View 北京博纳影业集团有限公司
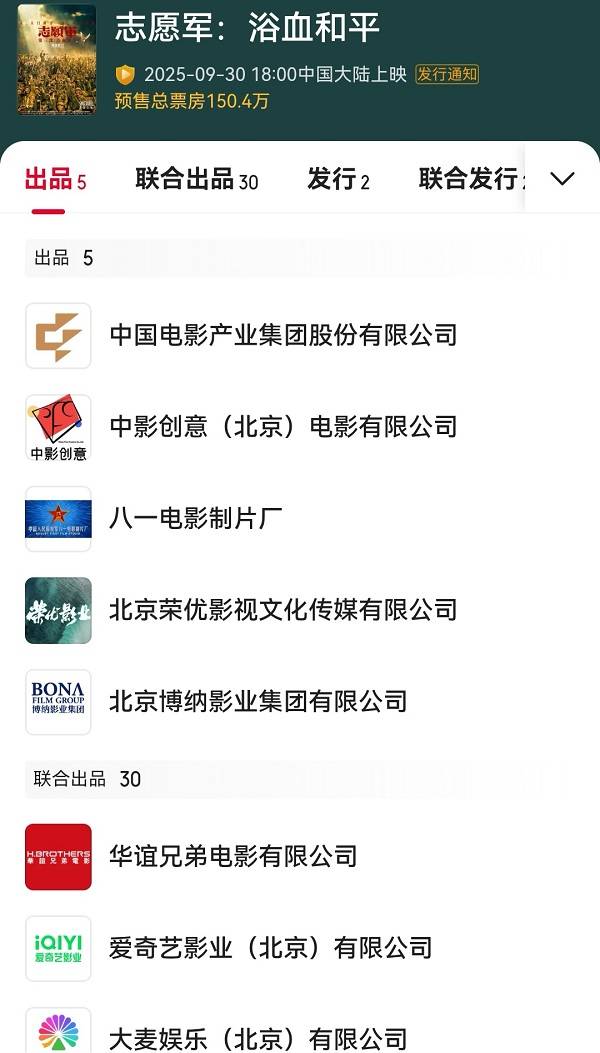 pos(258,701)
